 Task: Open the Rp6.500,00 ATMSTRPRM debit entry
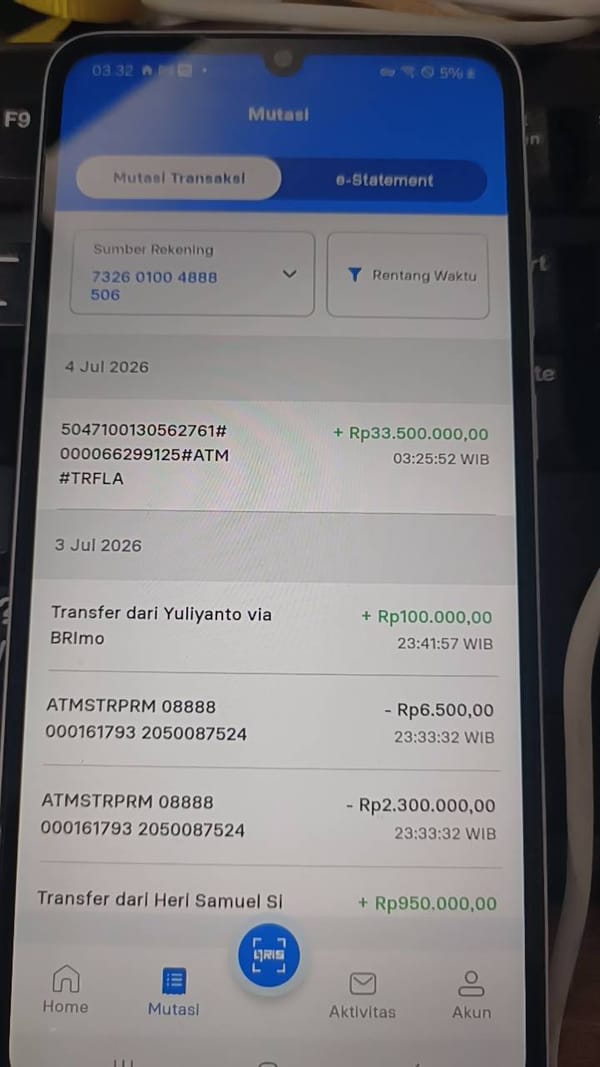click(x=270, y=722)
